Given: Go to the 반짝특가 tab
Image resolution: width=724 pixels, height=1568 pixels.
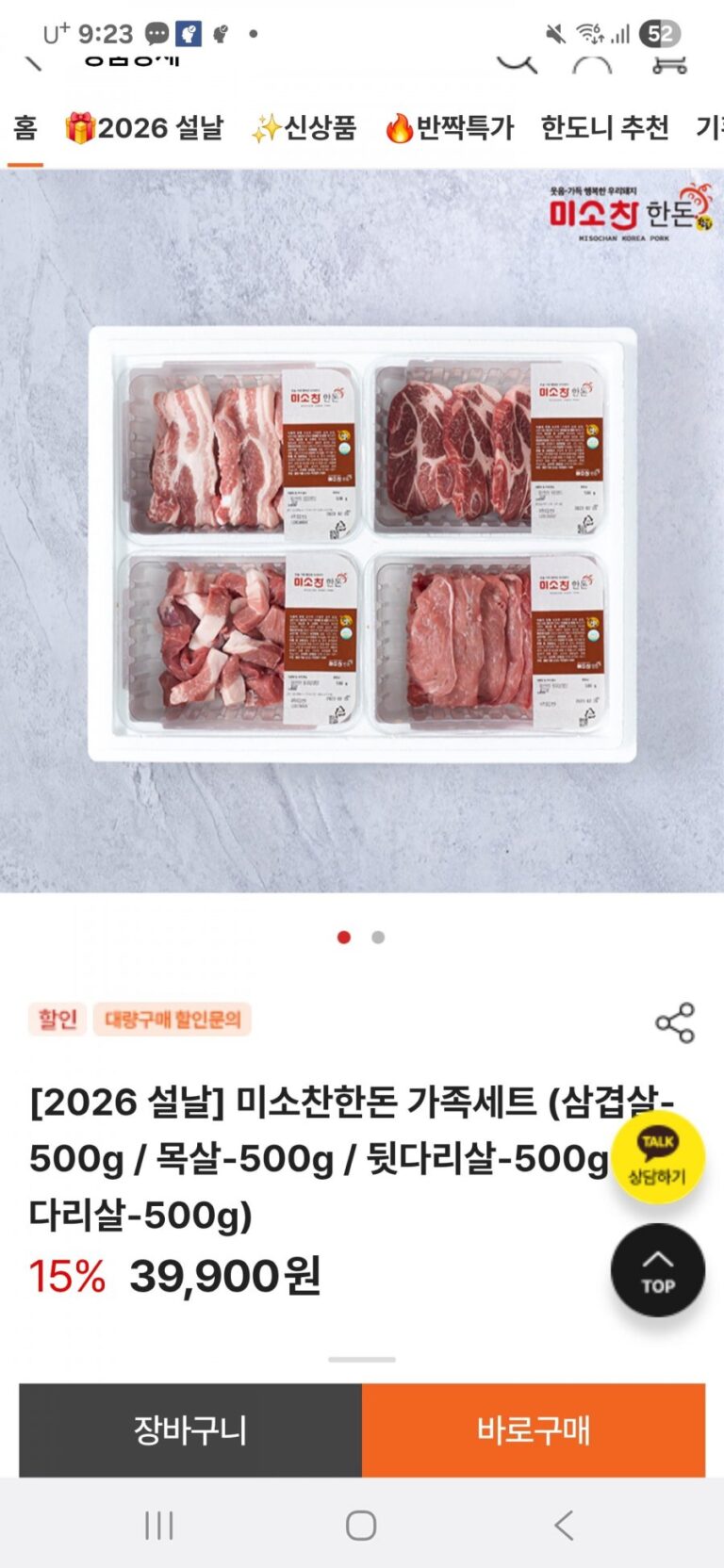Looking at the screenshot, I should [x=450, y=128].
